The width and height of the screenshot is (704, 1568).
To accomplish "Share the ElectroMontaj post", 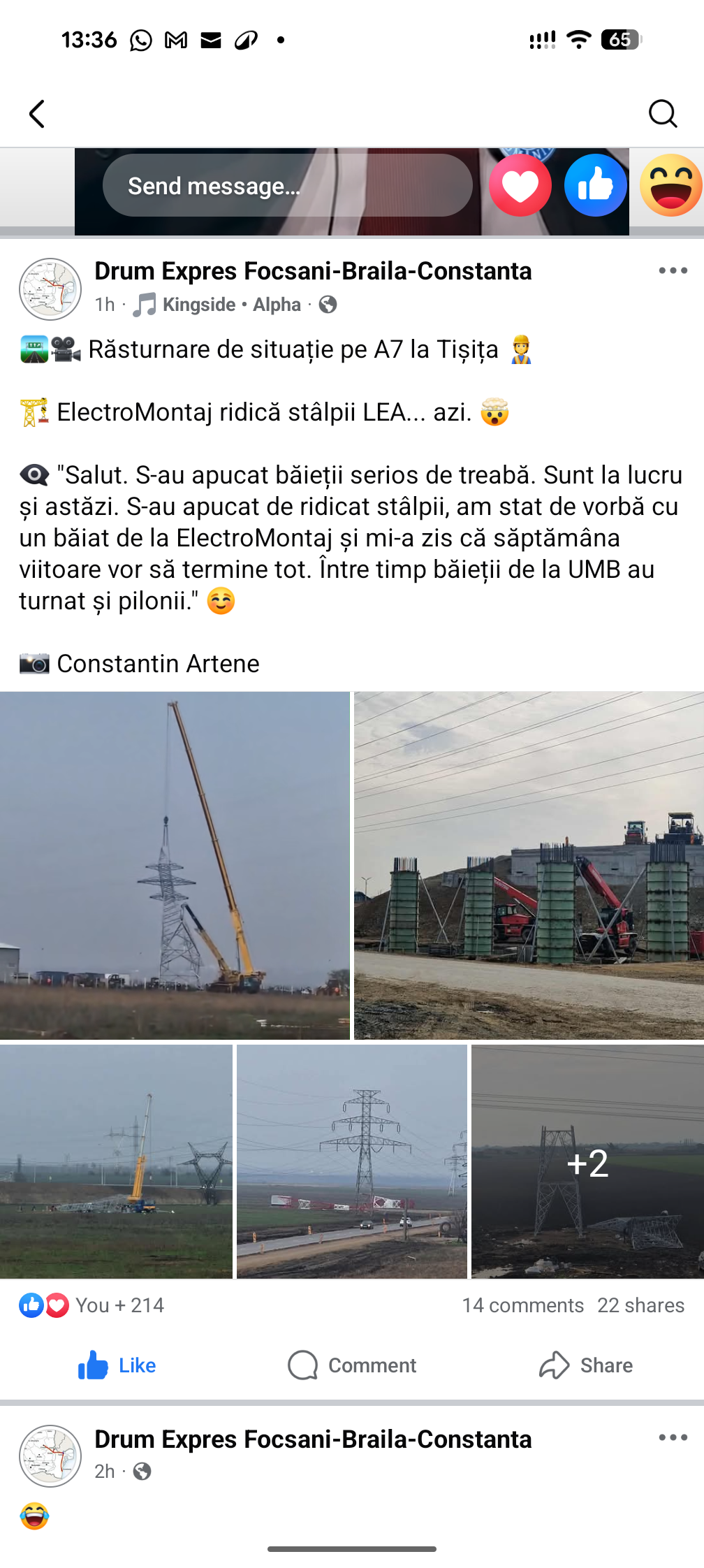I will click(x=586, y=1365).
